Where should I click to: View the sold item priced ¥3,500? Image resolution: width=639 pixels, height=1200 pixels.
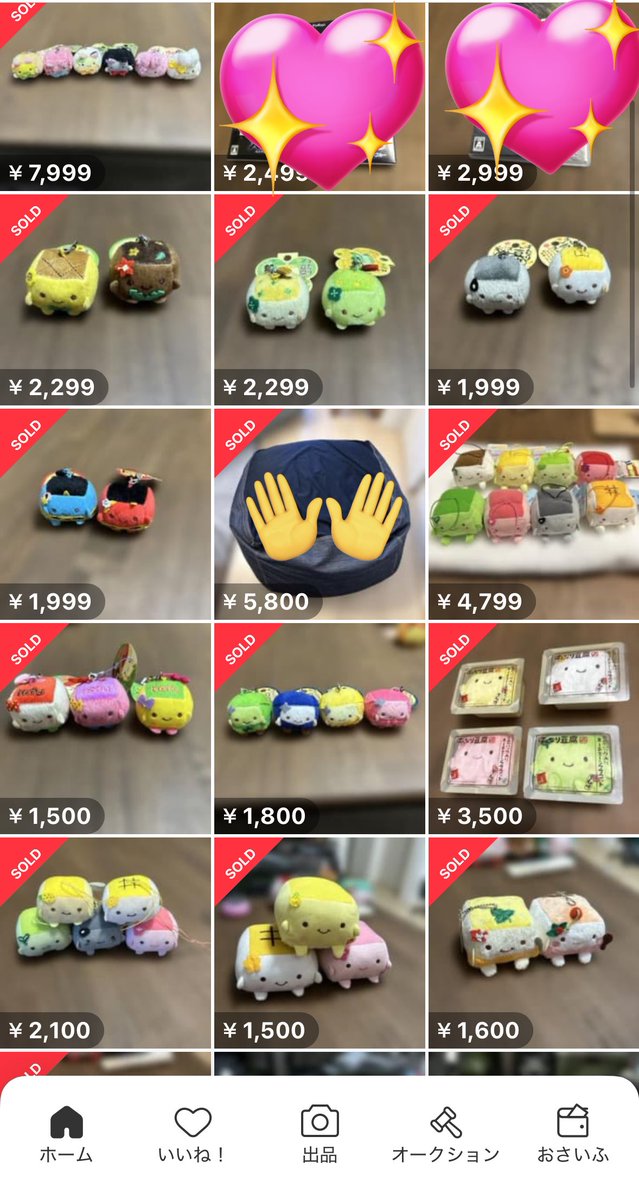(533, 727)
